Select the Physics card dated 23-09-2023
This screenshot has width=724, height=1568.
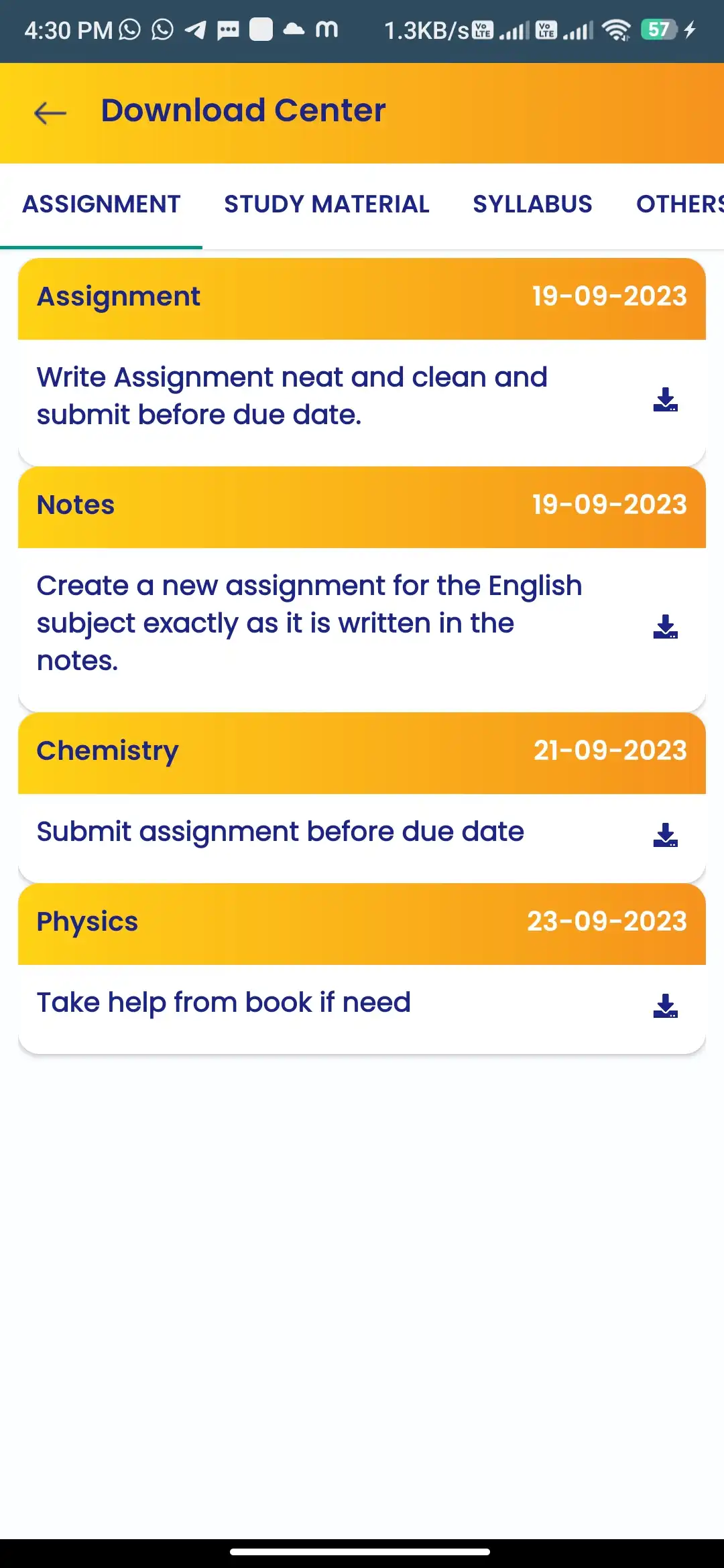362,922
